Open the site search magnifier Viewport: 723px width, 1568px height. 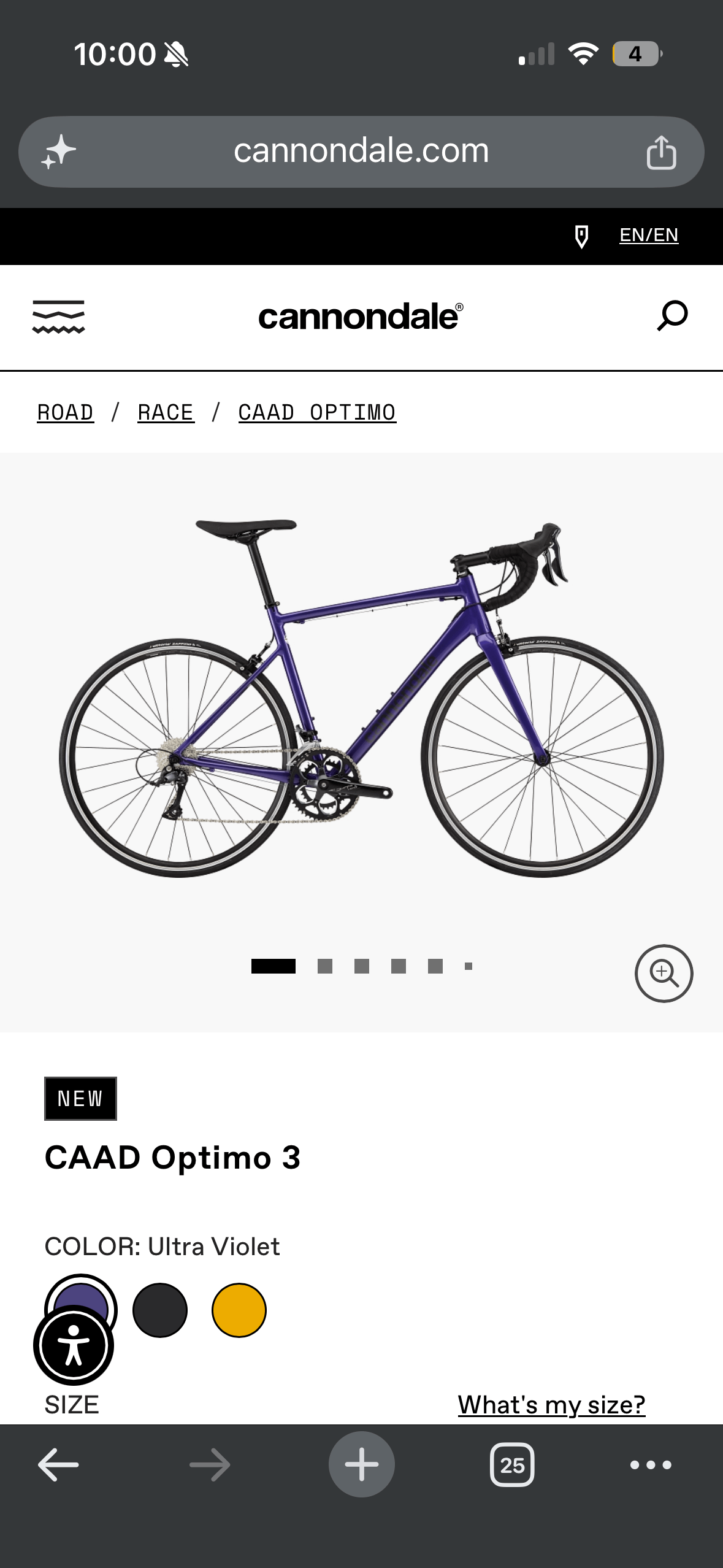click(x=672, y=316)
